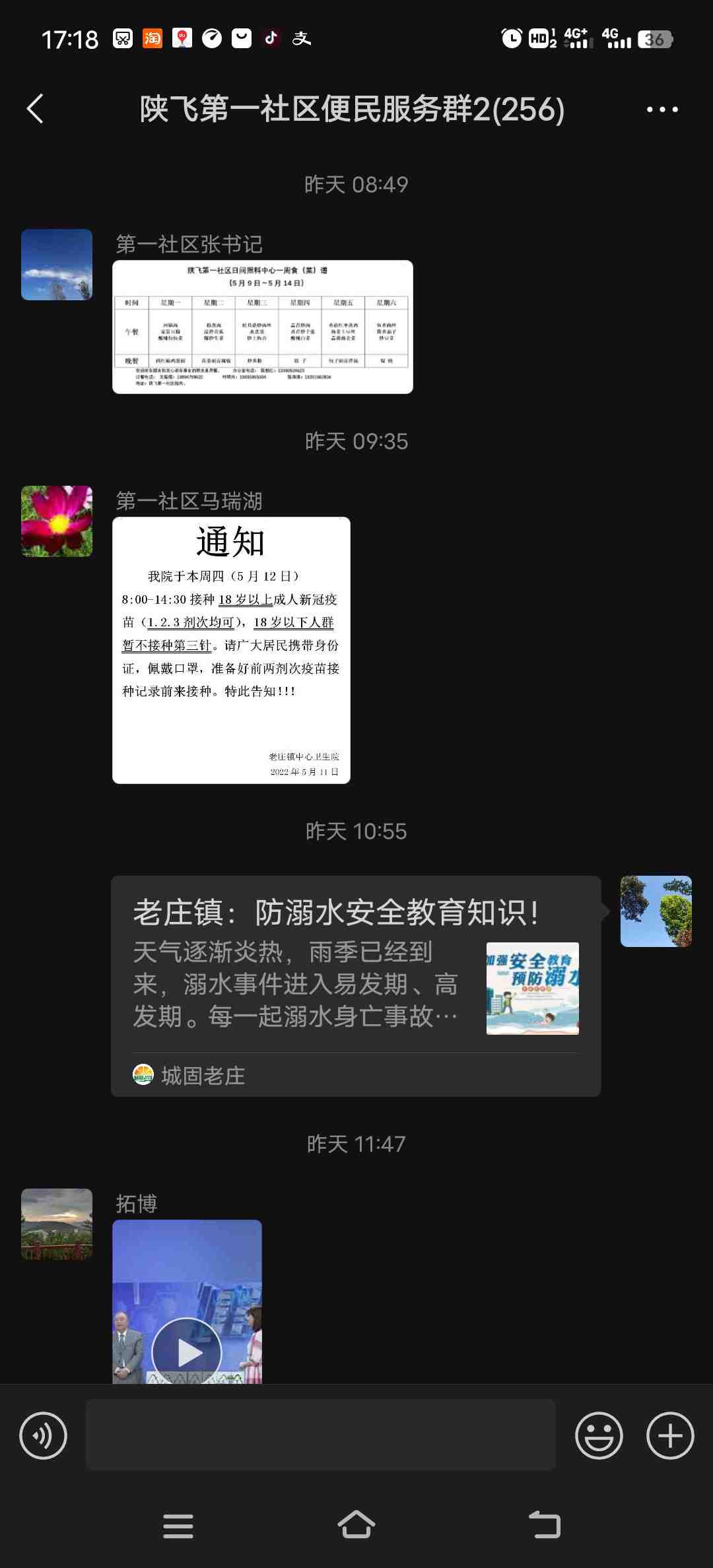Open group chat options menu
Screen dimensions: 713x1568
[x=662, y=110]
